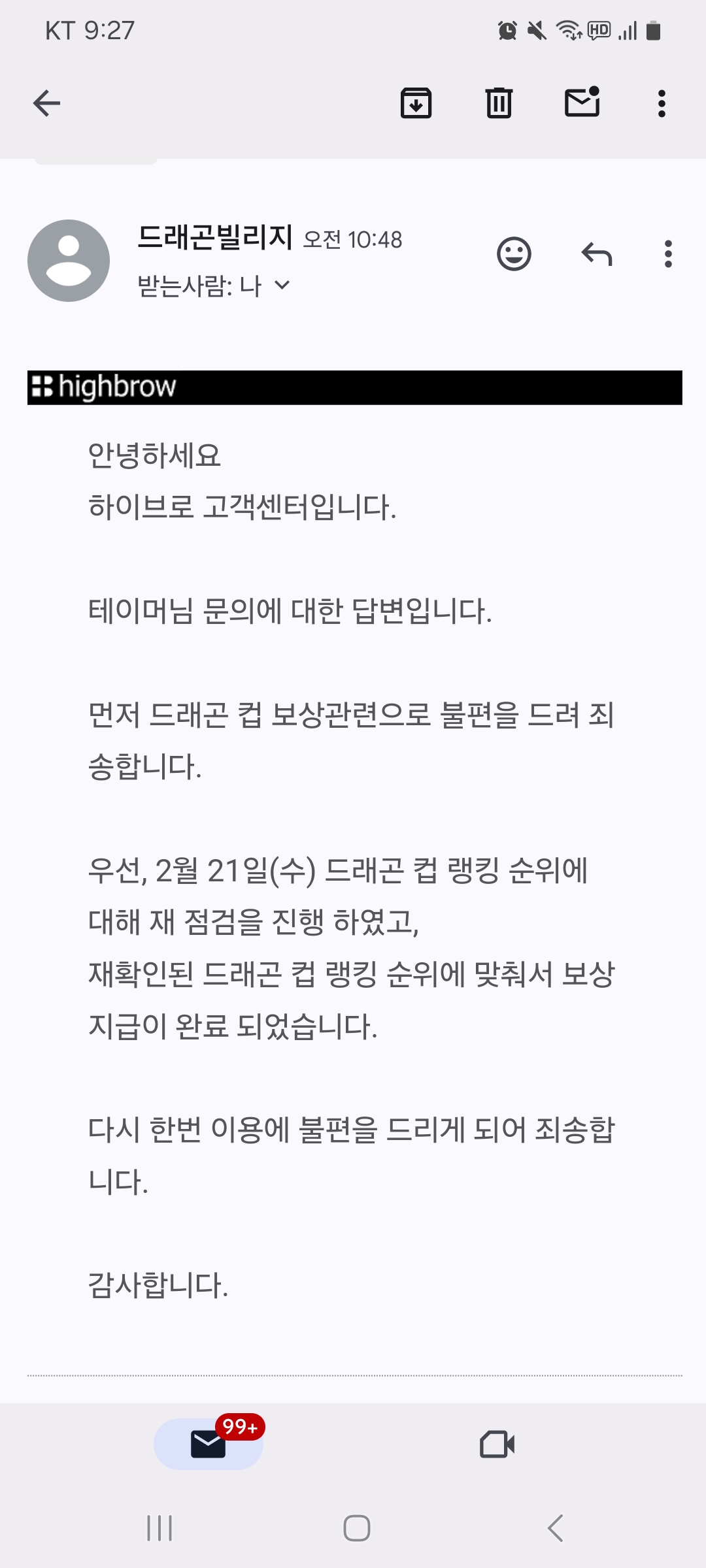This screenshot has width=706, height=1568.
Task: Tap the system home button
Action: pos(357,1528)
